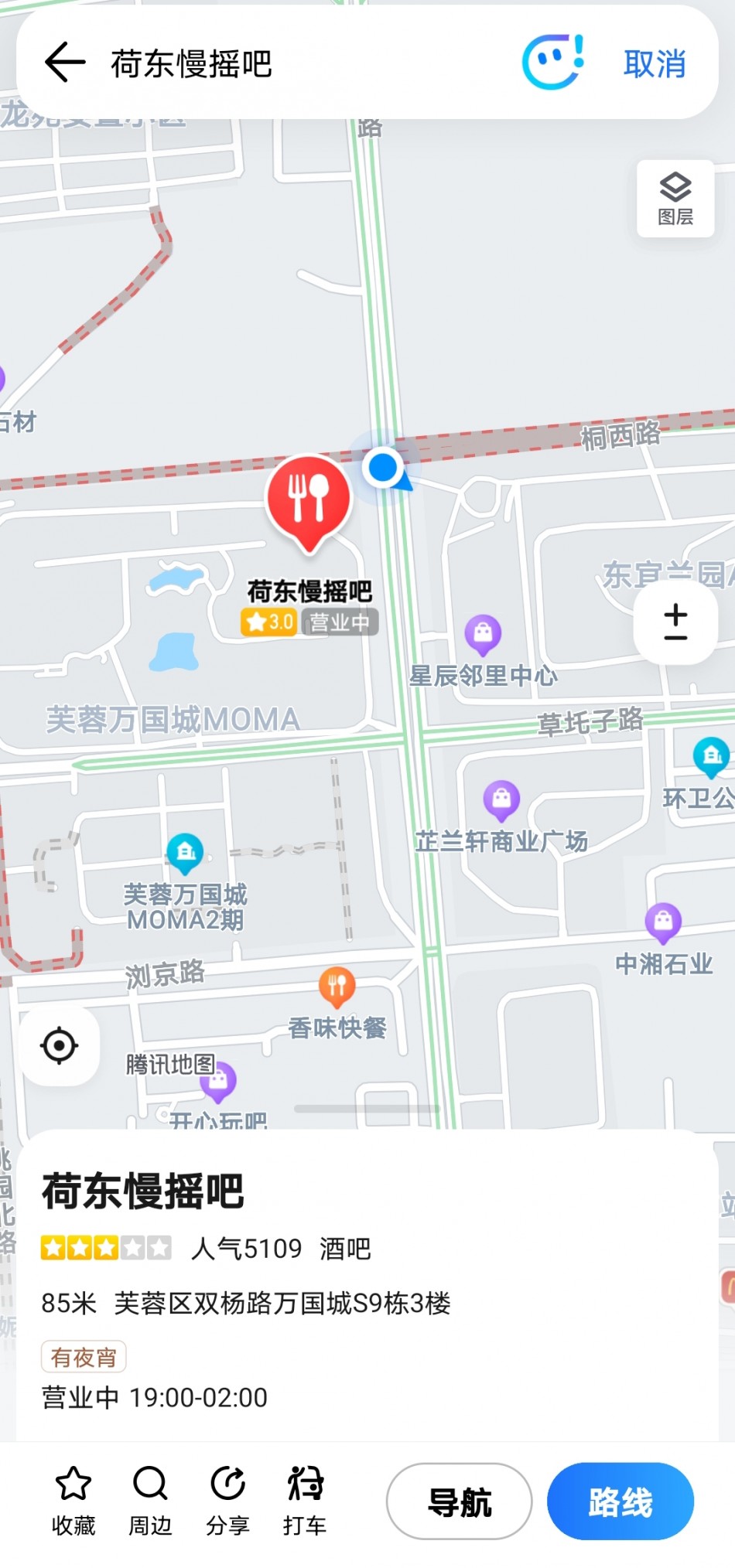This screenshot has height=1568, width=735.
Task: Search nearby with 周边
Action: tap(150, 1500)
